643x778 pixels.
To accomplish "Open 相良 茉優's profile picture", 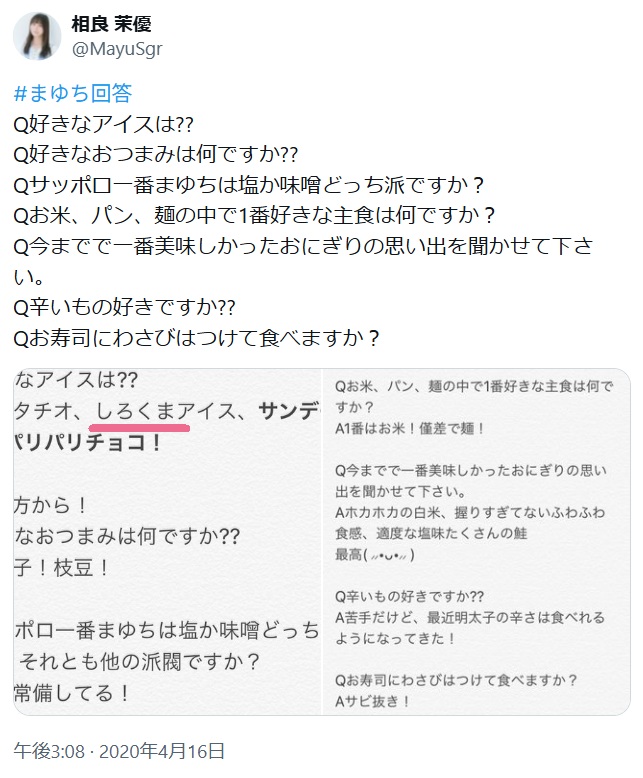I will [x=36, y=37].
